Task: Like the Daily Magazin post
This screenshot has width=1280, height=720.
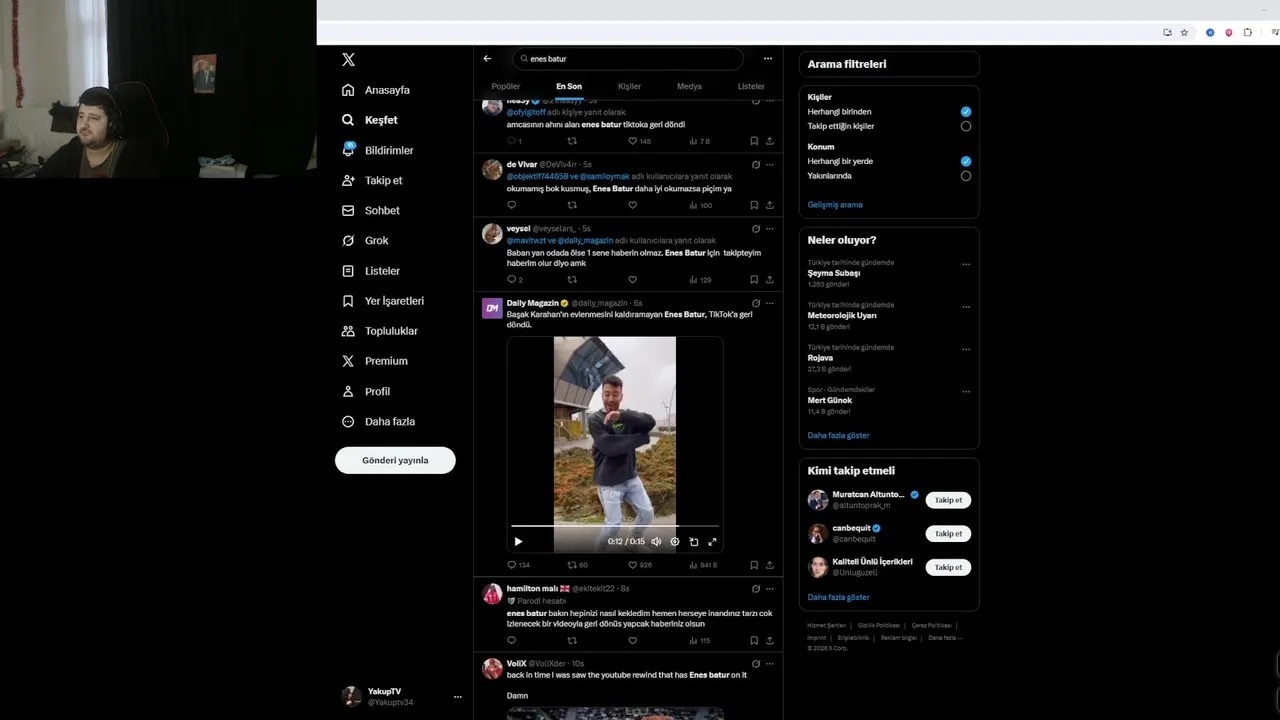Action: point(632,565)
